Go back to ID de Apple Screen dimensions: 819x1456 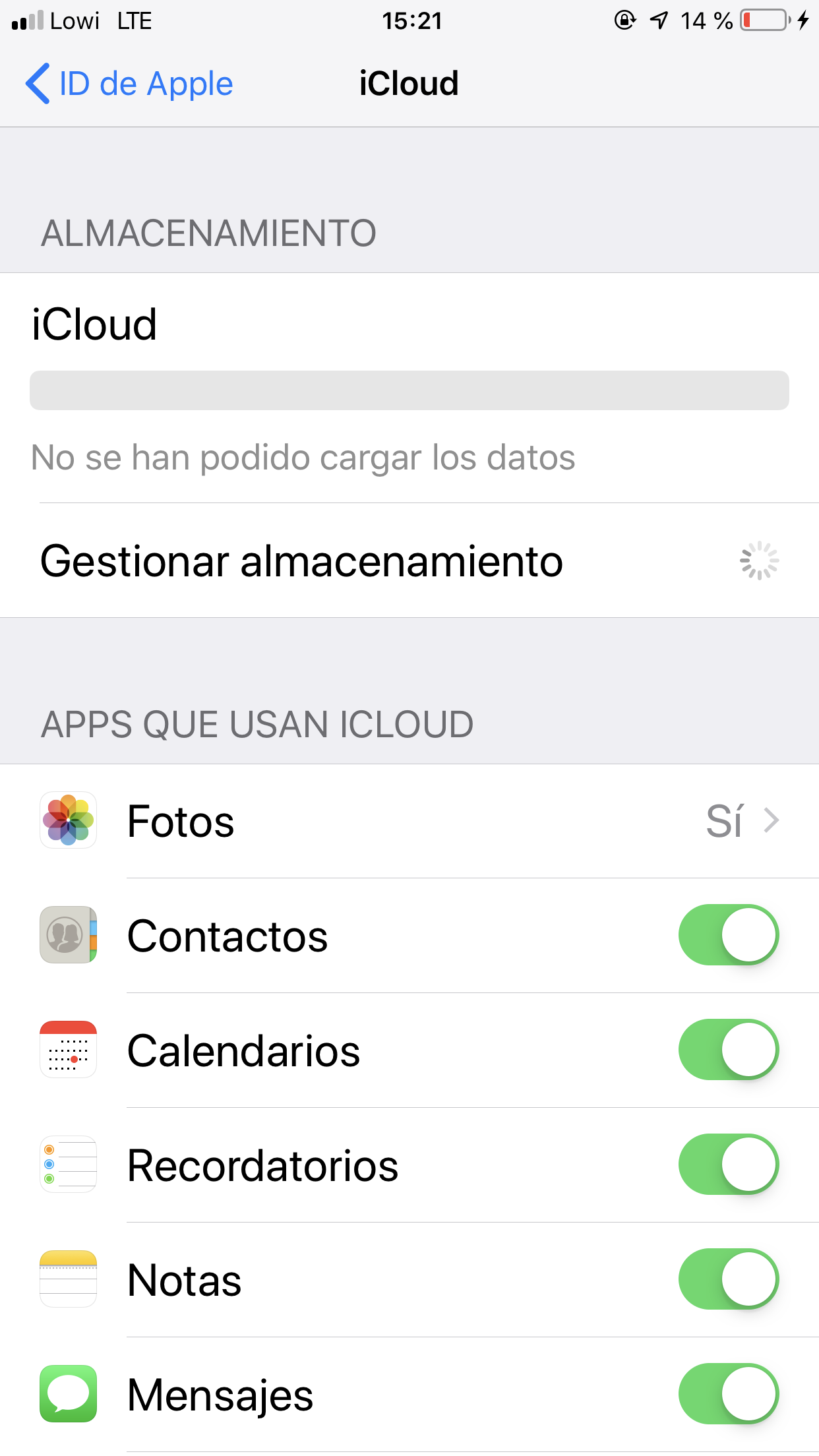click(129, 84)
